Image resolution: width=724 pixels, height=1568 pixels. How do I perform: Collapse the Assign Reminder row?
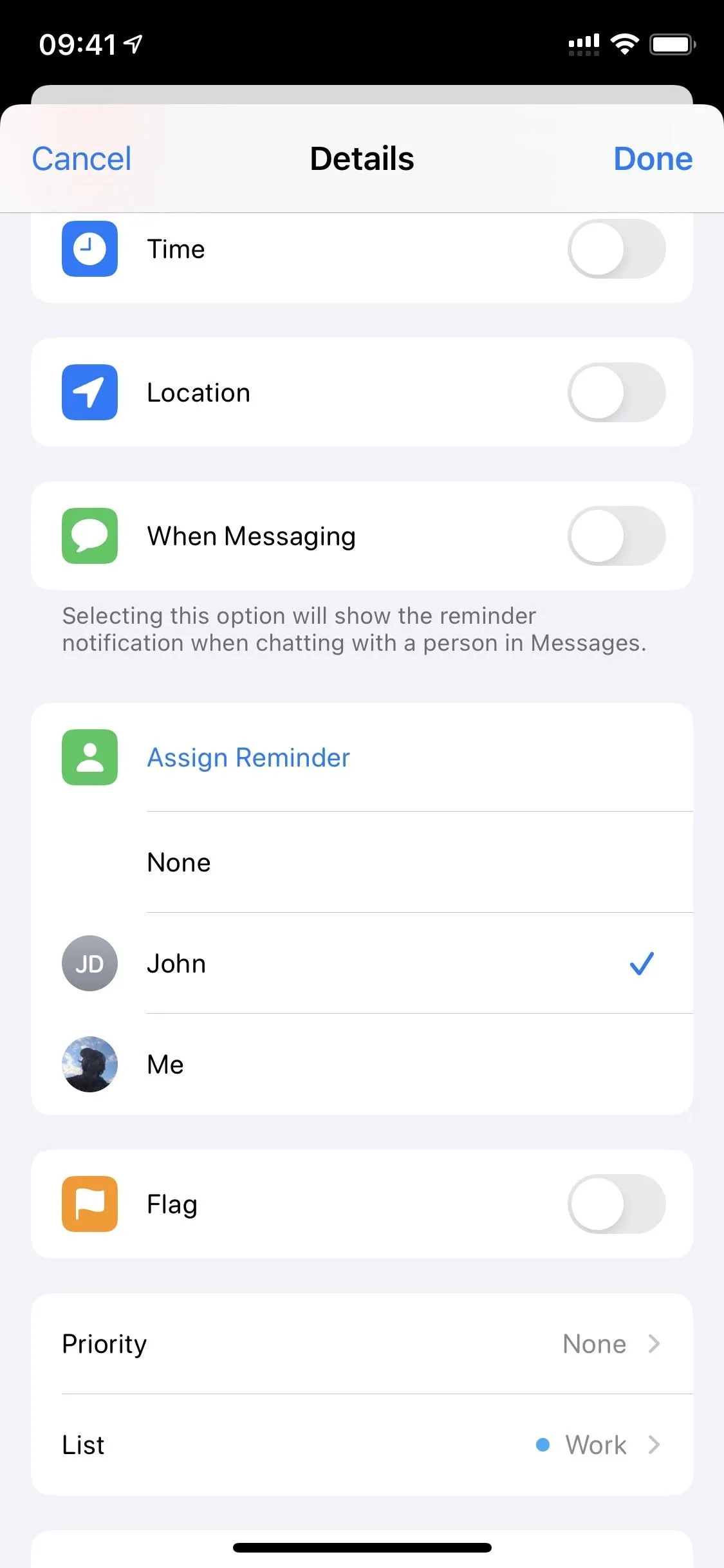tap(362, 758)
